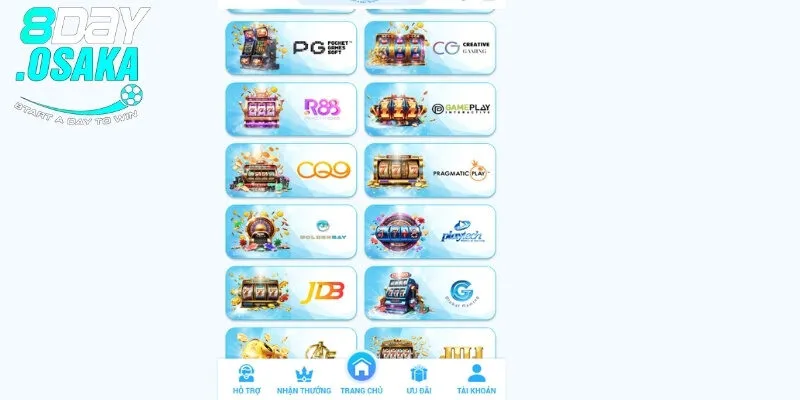Screen dimensions: 800x400
Task: Return to Trang Chủ home
Action: (x=361, y=375)
